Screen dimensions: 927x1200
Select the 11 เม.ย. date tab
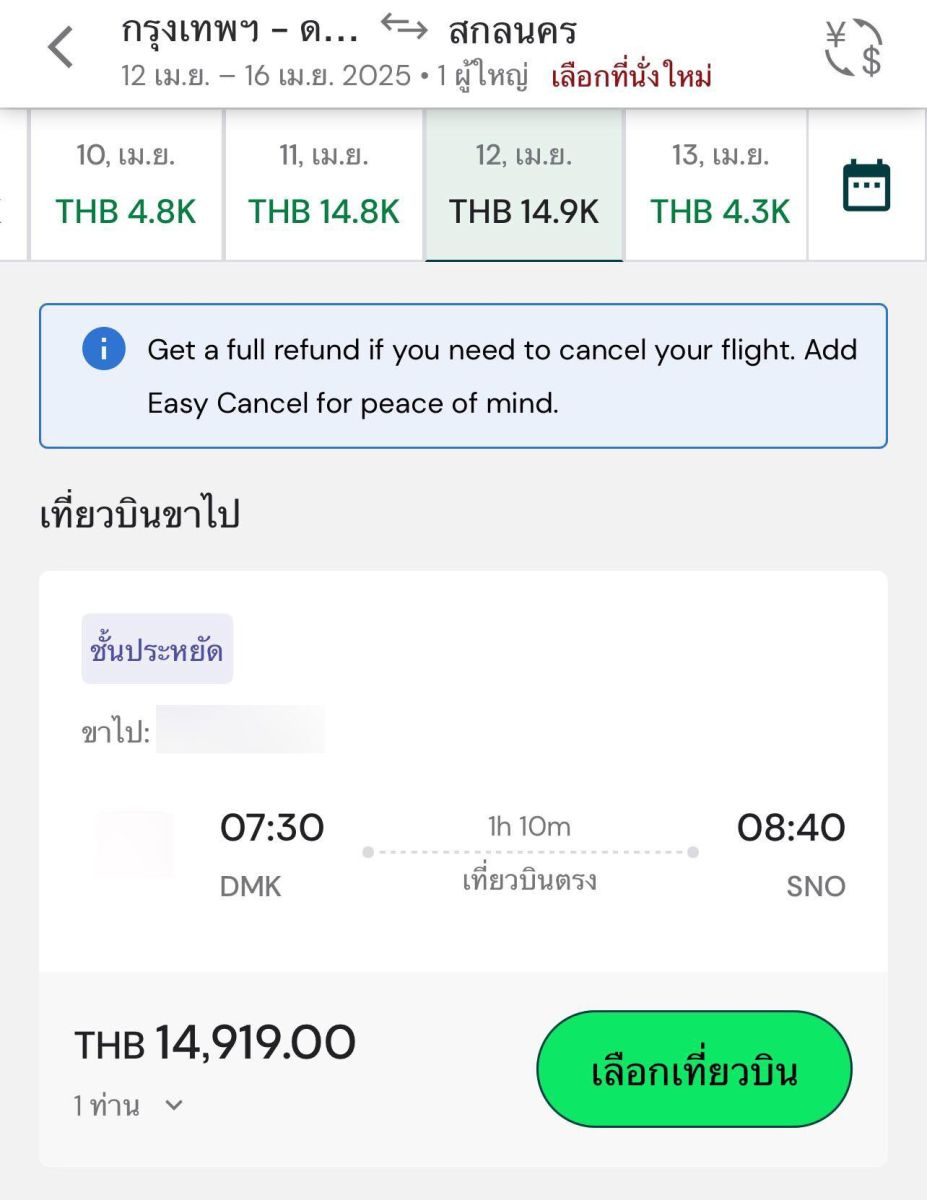pyautogui.click(x=324, y=185)
